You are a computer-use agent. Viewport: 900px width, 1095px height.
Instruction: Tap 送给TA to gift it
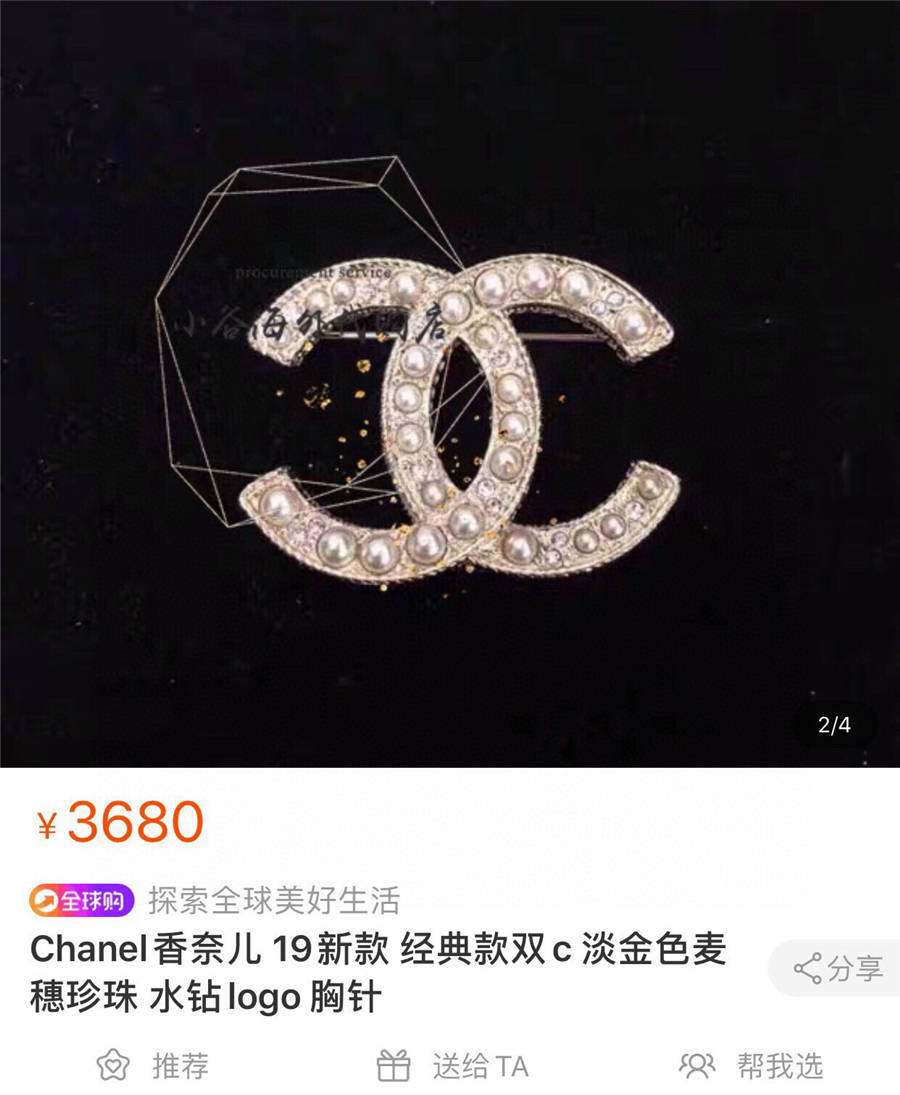[x=452, y=1065]
